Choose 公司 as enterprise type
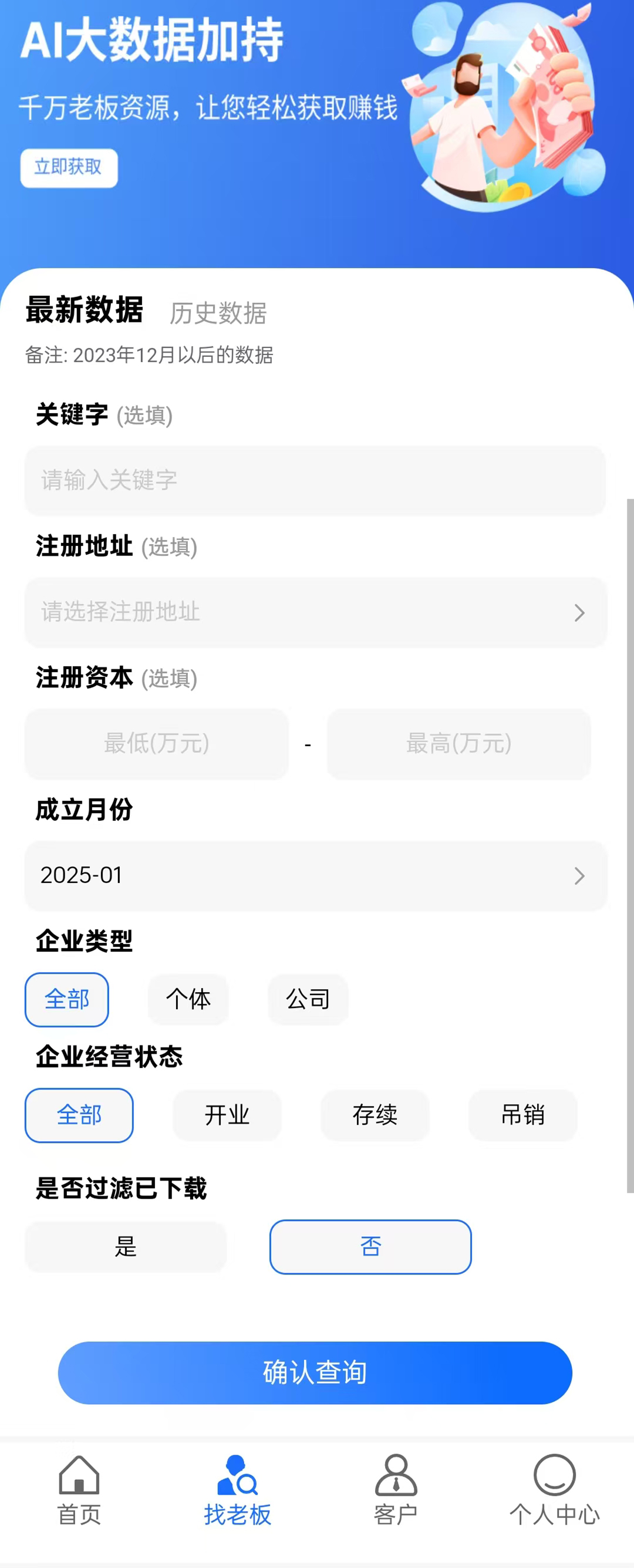634x1568 pixels. pyautogui.click(x=308, y=999)
